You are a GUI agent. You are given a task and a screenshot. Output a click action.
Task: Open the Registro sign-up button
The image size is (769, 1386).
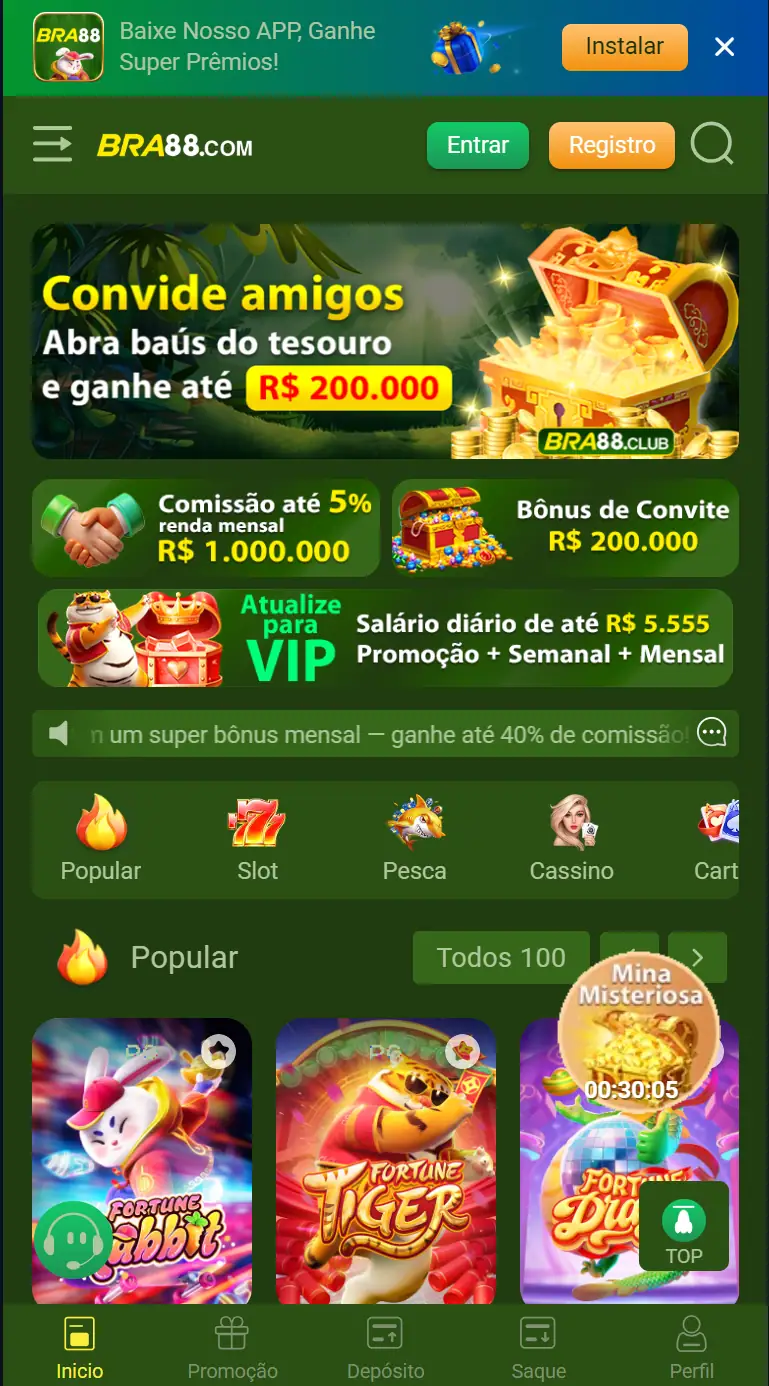coord(612,146)
